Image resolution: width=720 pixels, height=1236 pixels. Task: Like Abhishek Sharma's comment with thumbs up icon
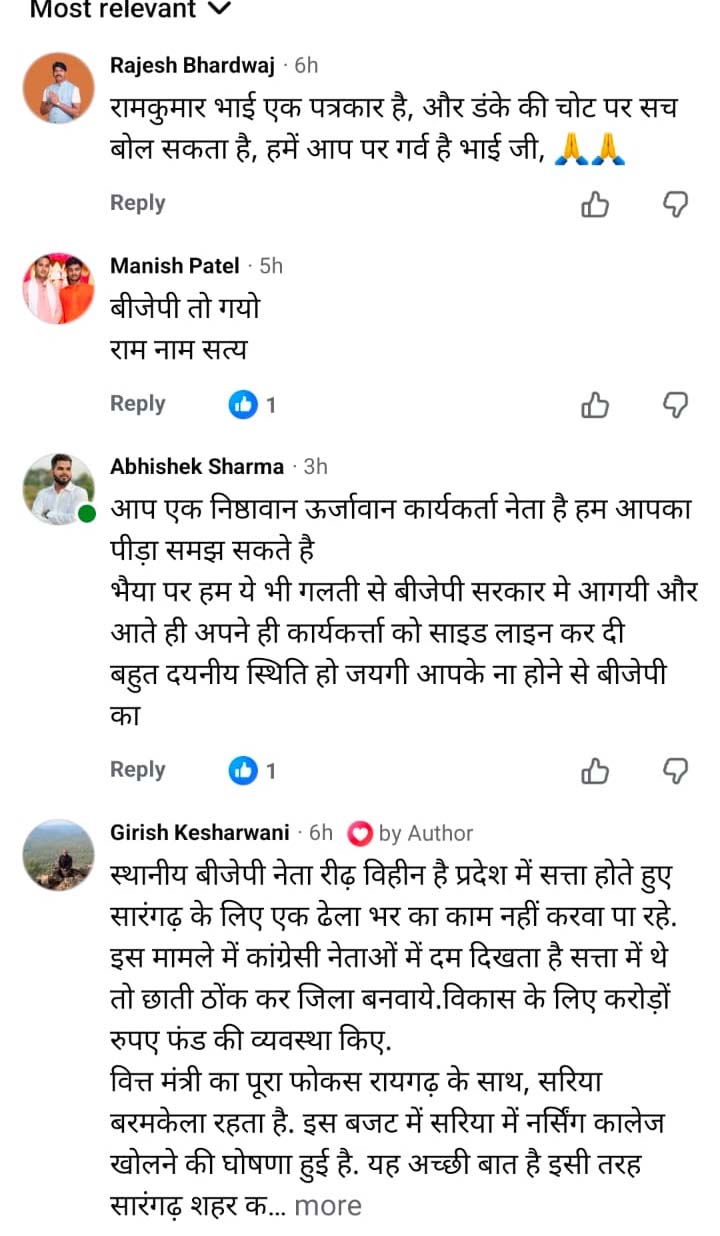tap(595, 771)
